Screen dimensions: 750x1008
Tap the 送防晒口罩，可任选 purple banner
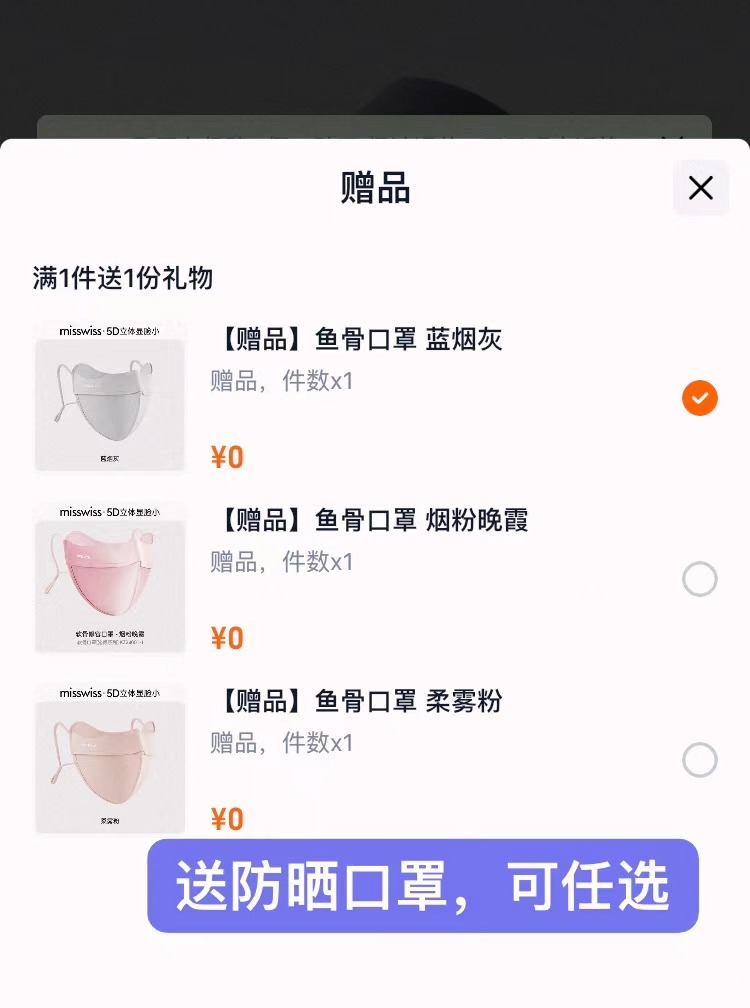(422, 886)
